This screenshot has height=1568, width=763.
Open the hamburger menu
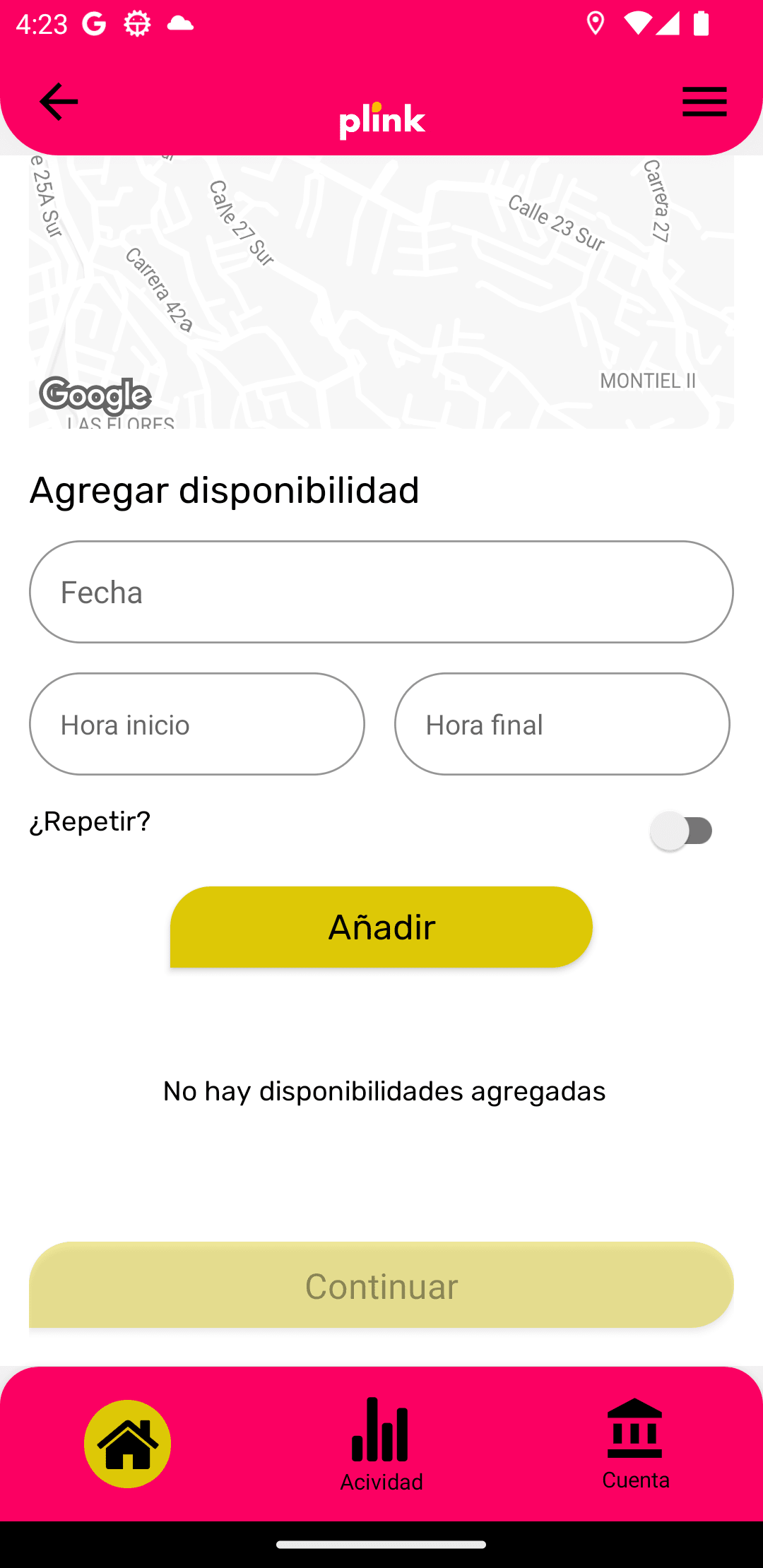point(704,102)
